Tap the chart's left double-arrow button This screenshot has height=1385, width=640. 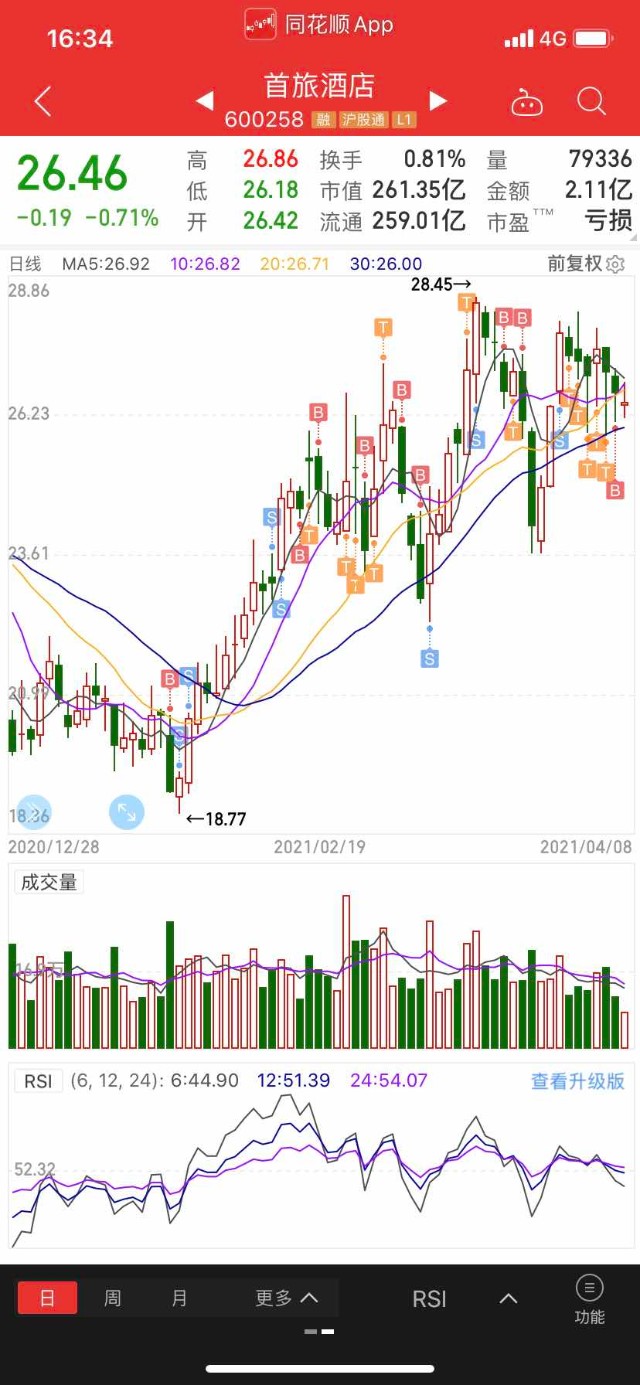pos(34,812)
